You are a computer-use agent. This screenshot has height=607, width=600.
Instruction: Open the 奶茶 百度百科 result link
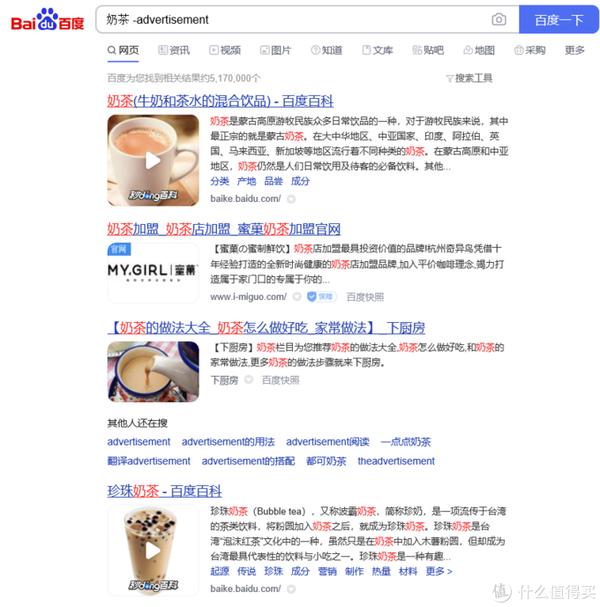pos(220,101)
